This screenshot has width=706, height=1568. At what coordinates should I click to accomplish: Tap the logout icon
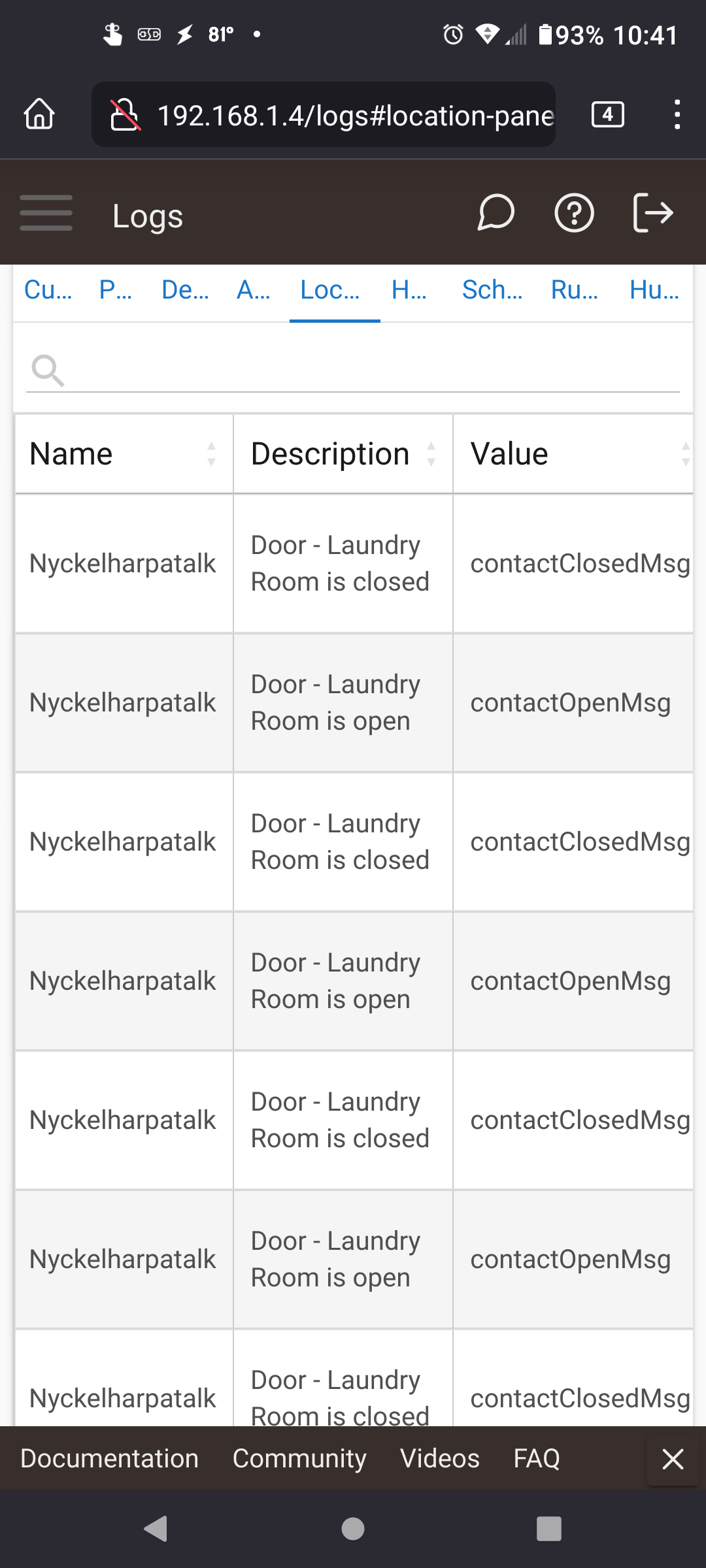tap(653, 213)
